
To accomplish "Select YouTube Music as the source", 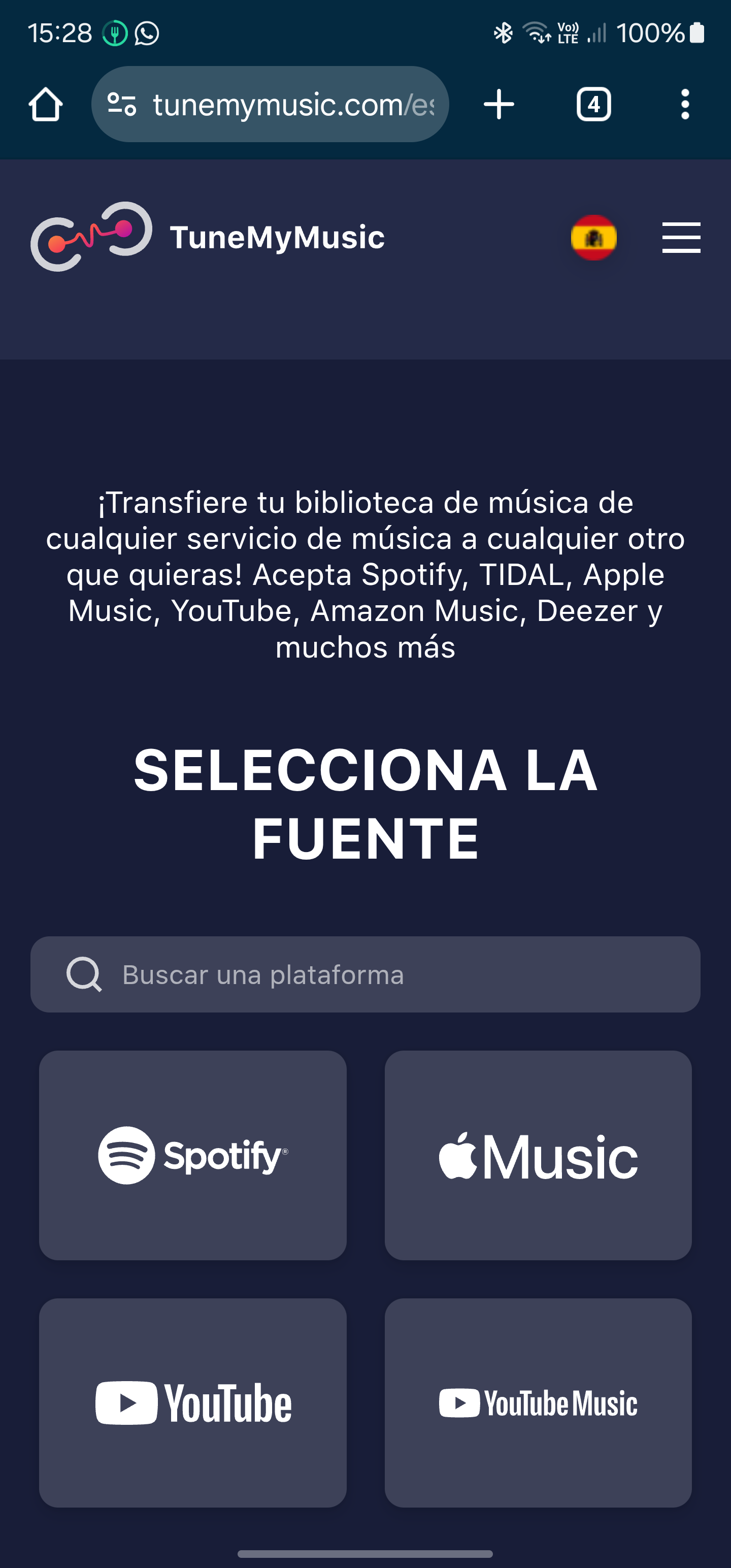I will pyautogui.click(x=538, y=1402).
